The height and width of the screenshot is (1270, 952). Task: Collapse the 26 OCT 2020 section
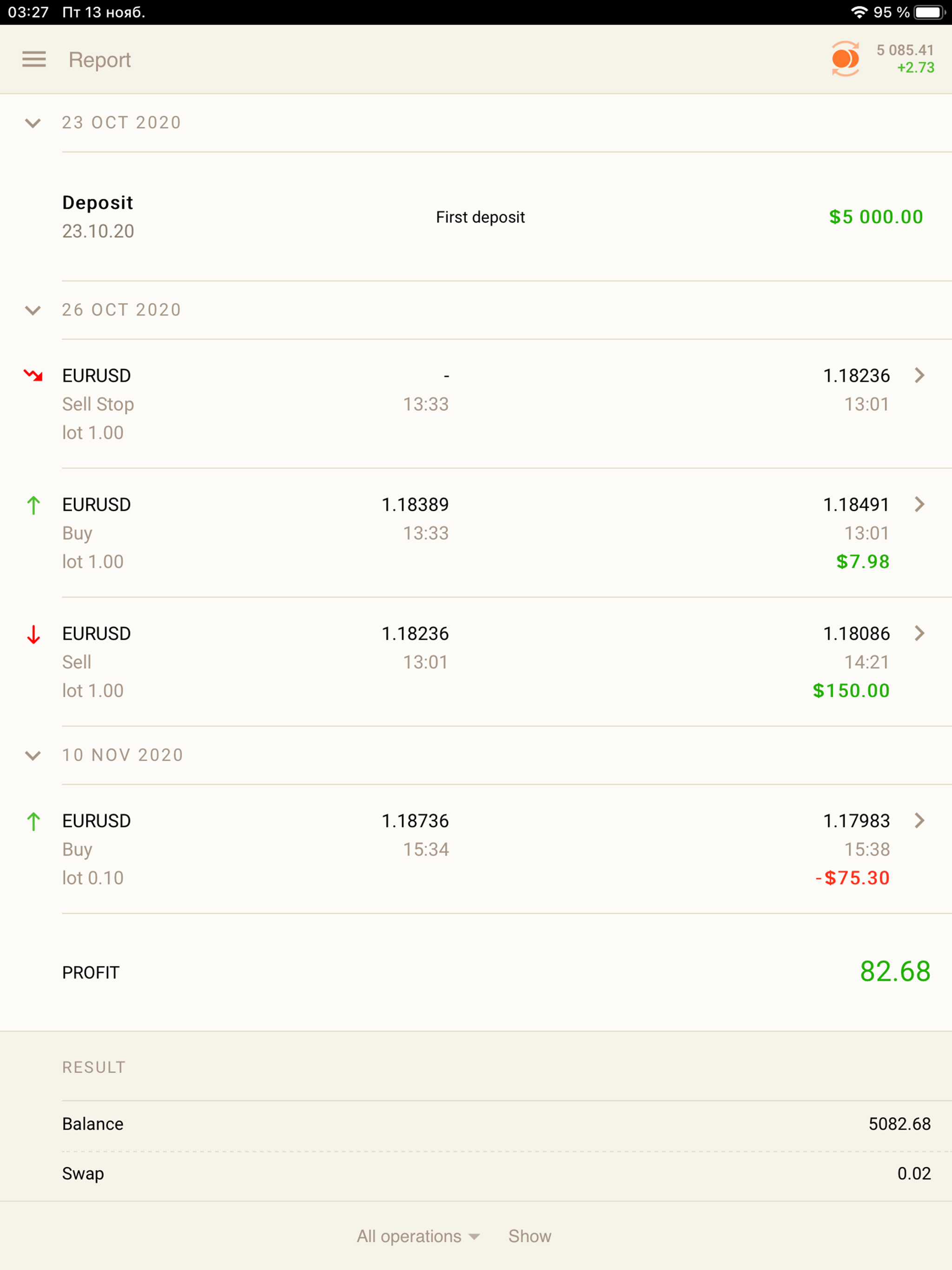(33, 310)
